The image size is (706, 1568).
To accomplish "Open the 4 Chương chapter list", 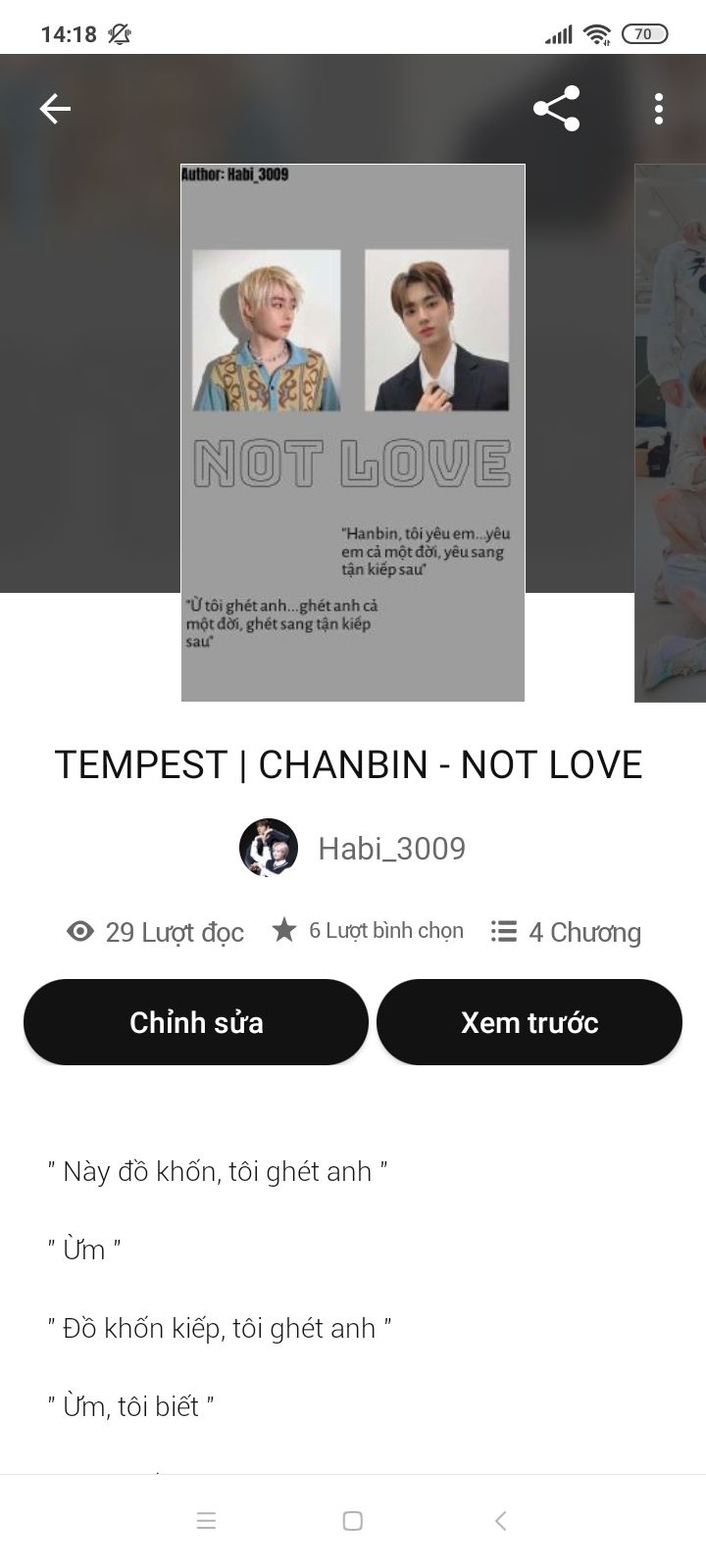I will [x=566, y=932].
